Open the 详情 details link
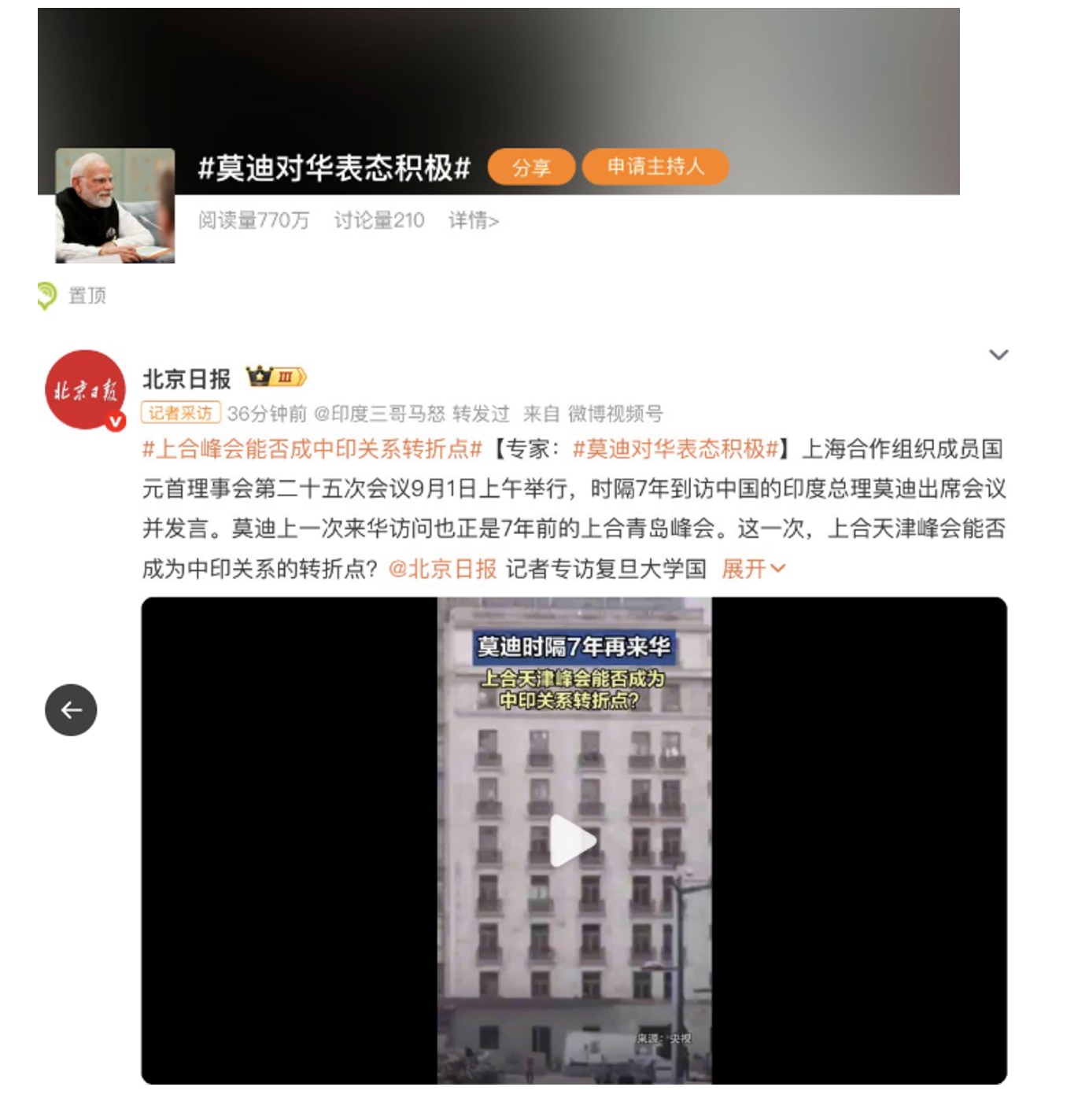 473,221
